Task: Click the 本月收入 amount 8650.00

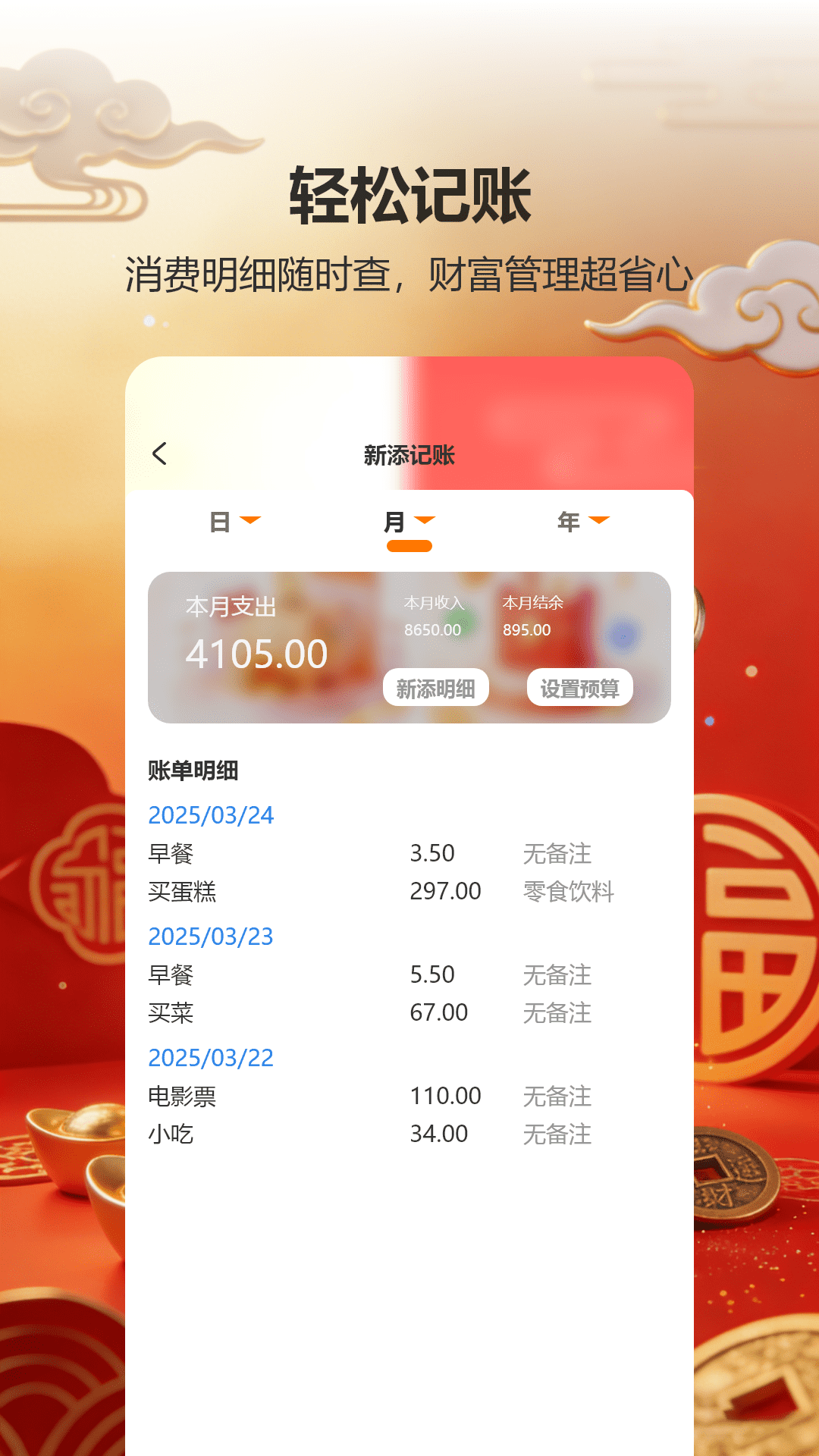Action: 431,629
